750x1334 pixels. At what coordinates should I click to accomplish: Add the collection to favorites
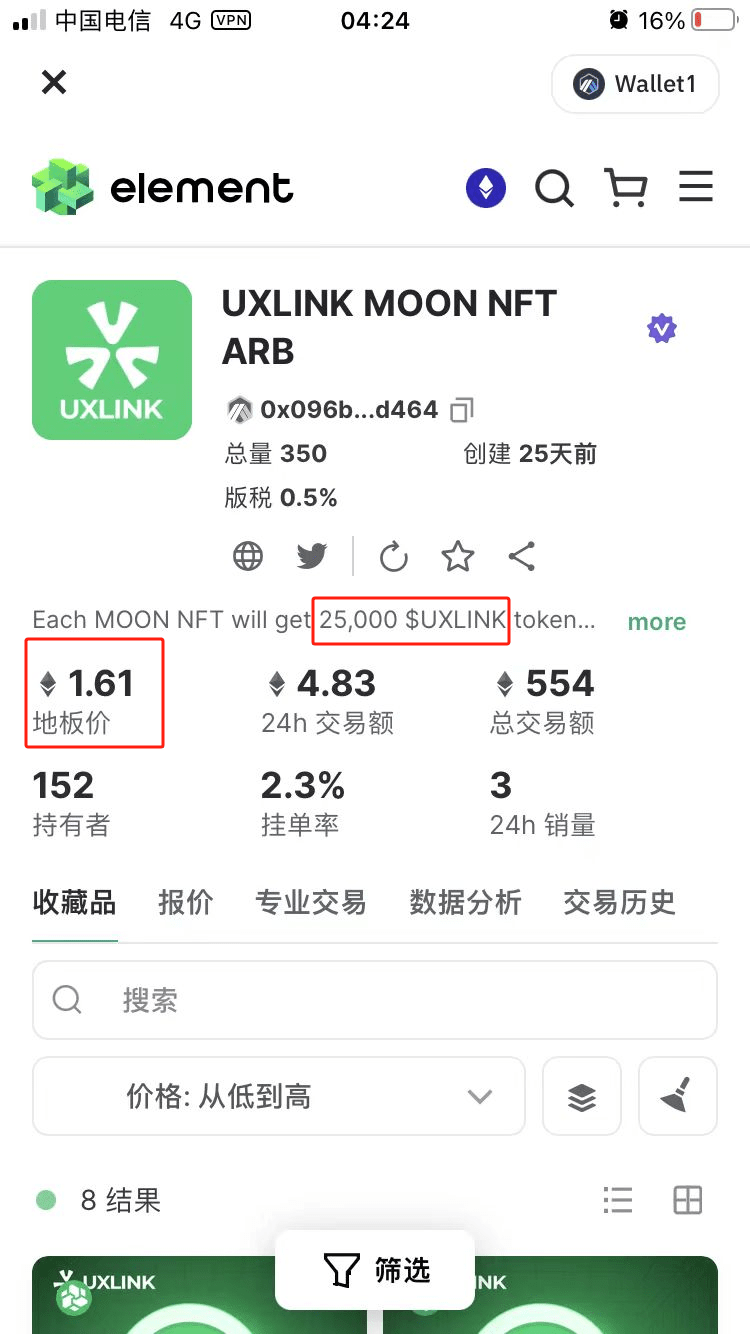click(458, 556)
